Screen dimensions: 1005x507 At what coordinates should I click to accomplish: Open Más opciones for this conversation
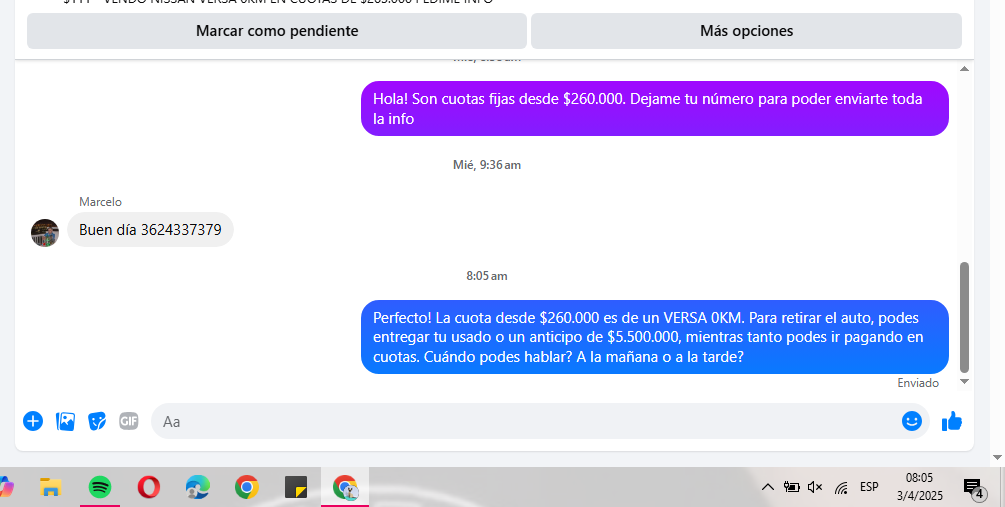pos(746,31)
